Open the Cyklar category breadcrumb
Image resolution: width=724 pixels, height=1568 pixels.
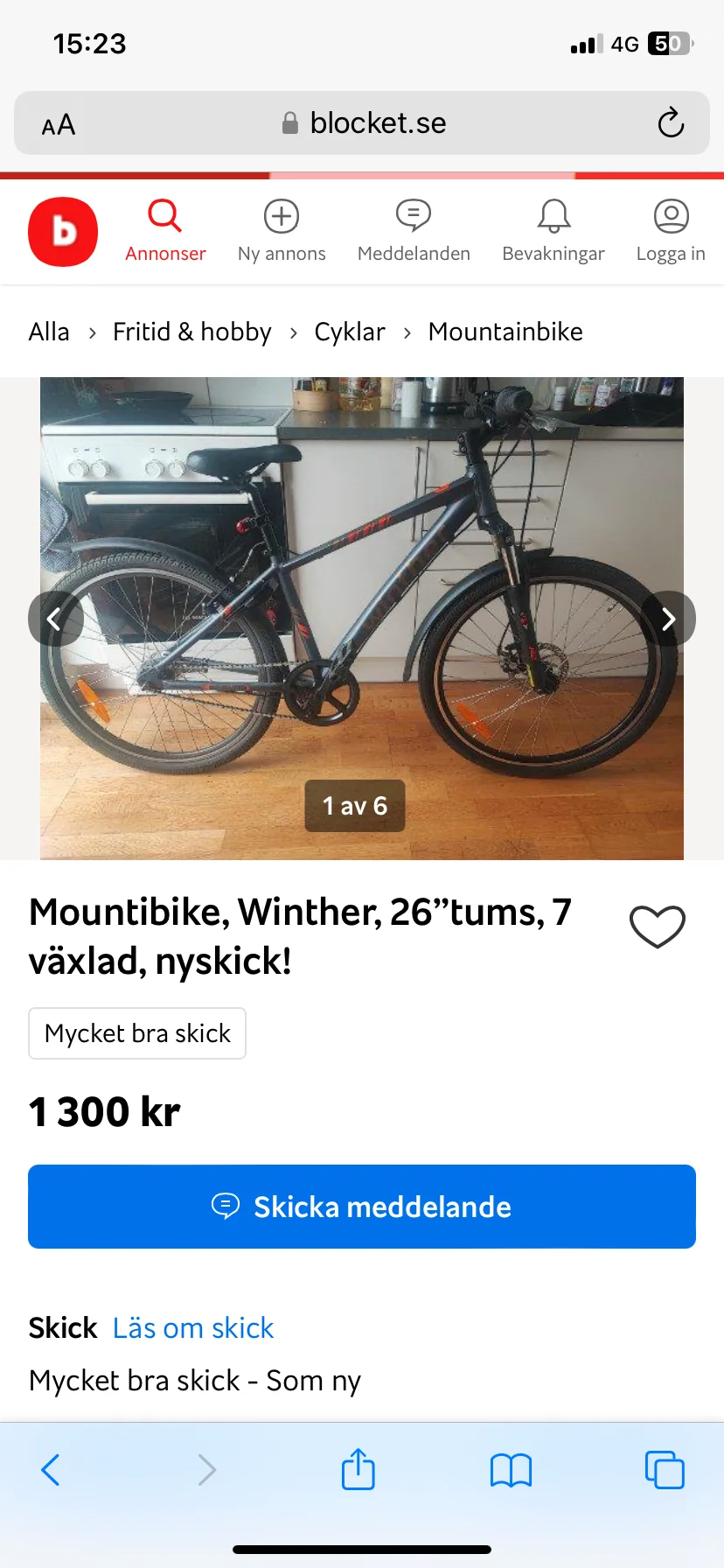pos(350,332)
